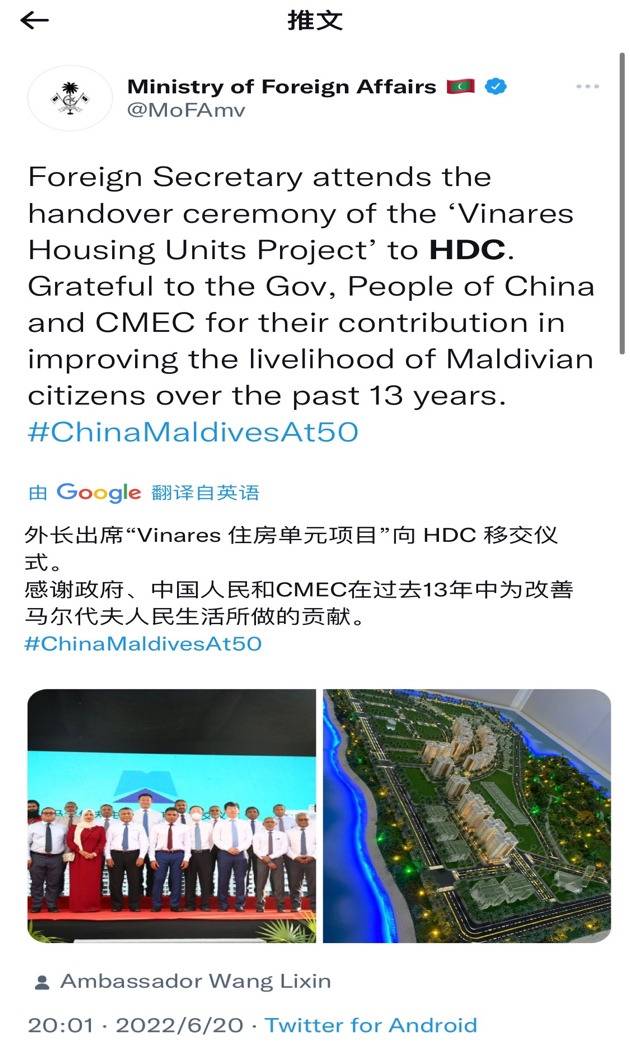
Task: Go back using the arrow icon
Action: pyautogui.click(x=35, y=21)
